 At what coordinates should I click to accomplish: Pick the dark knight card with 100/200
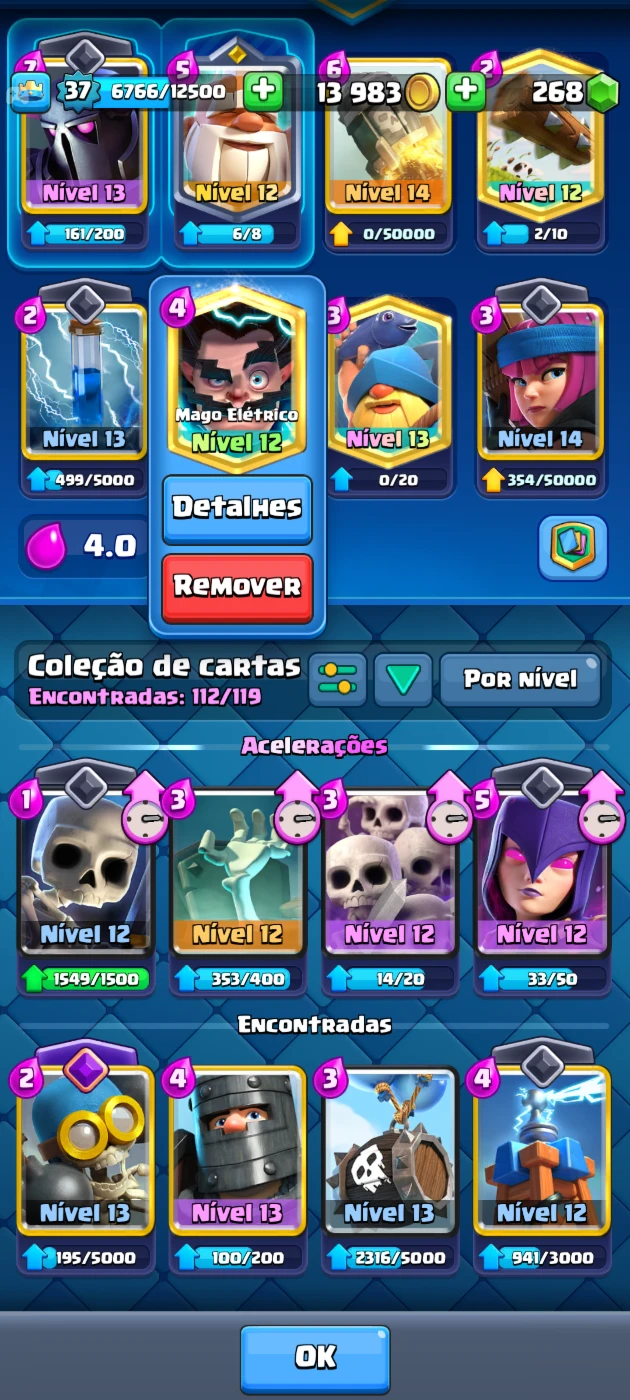237,1162
